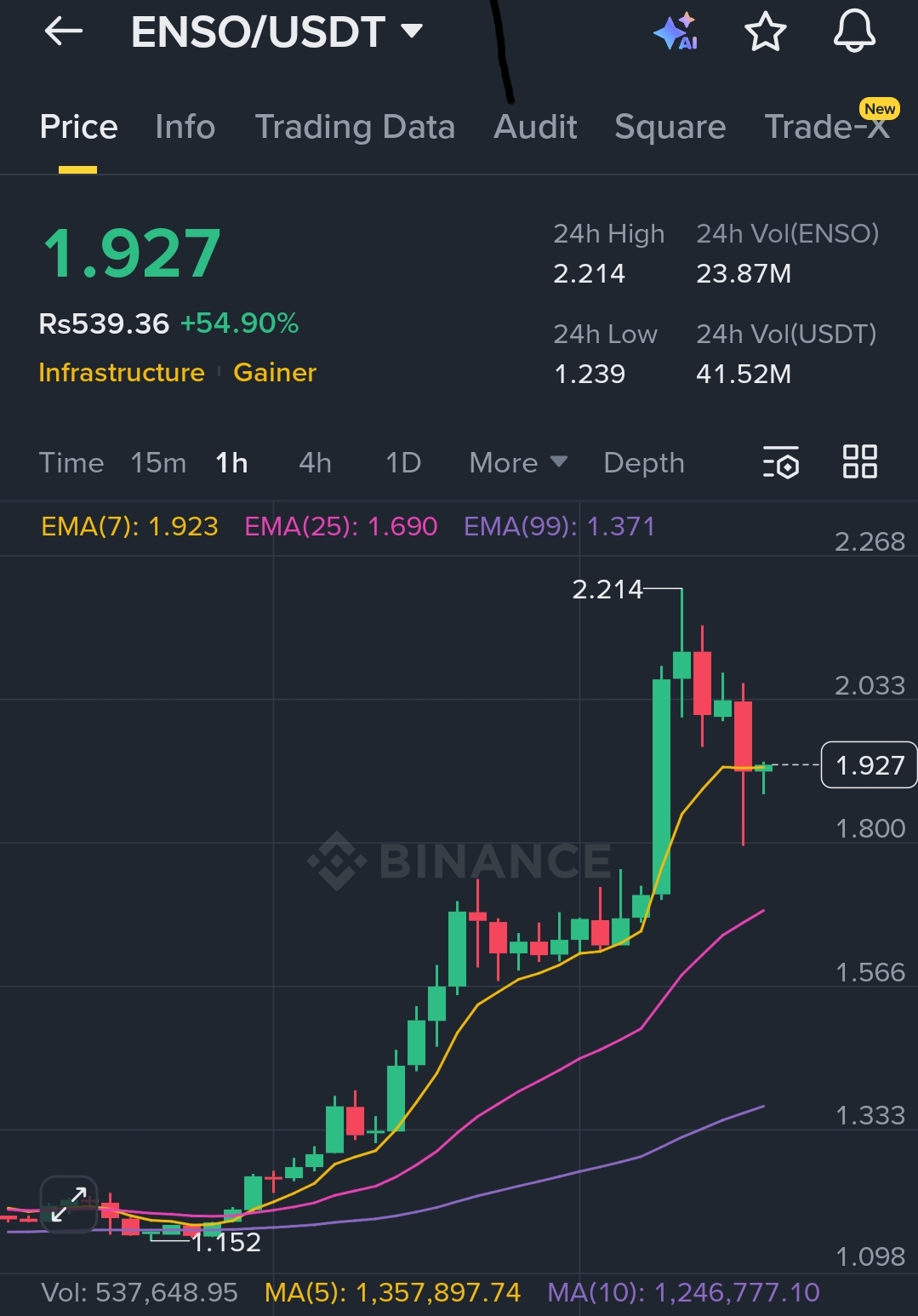
Task: Select the 4h chart interval
Action: pyautogui.click(x=315, y=463)
